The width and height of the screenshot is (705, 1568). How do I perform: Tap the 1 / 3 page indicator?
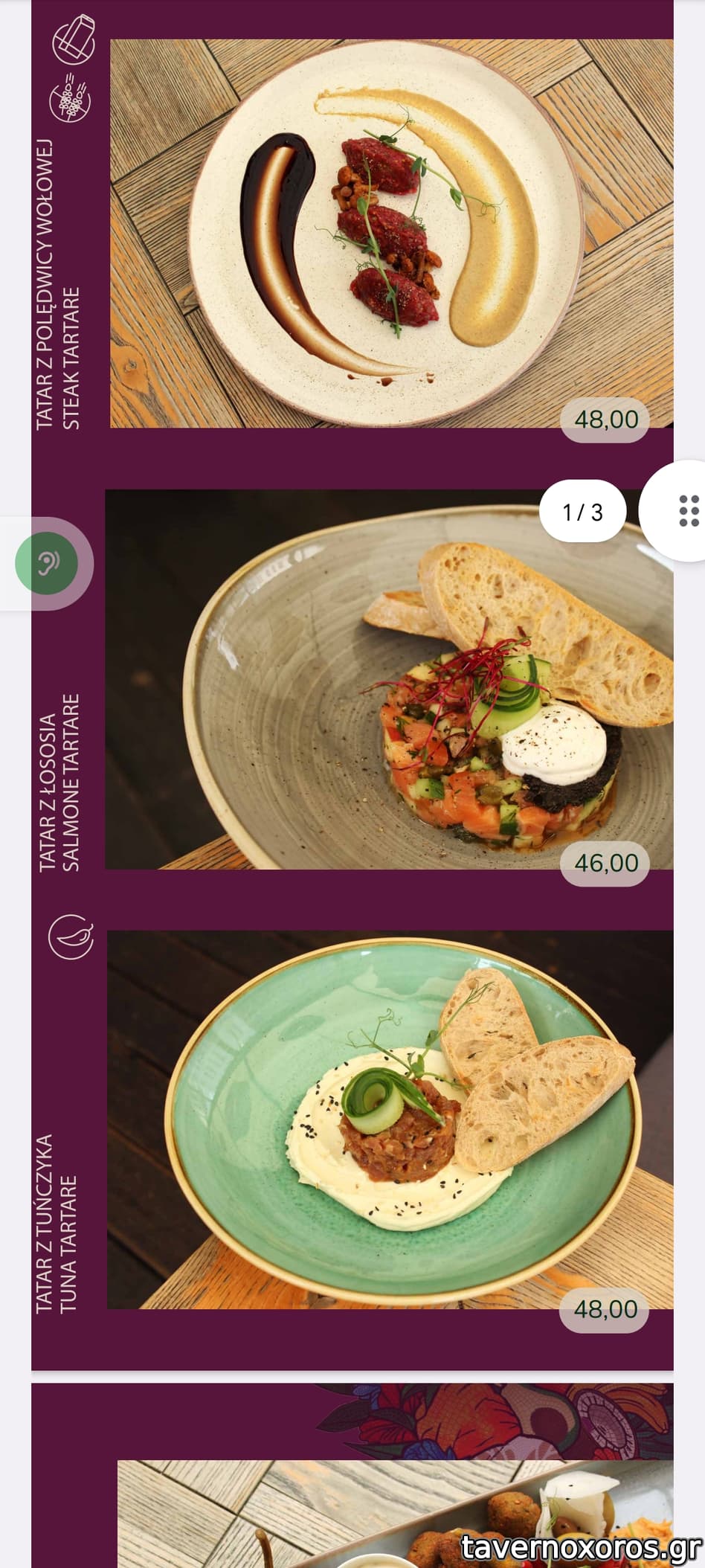(582, 512)
